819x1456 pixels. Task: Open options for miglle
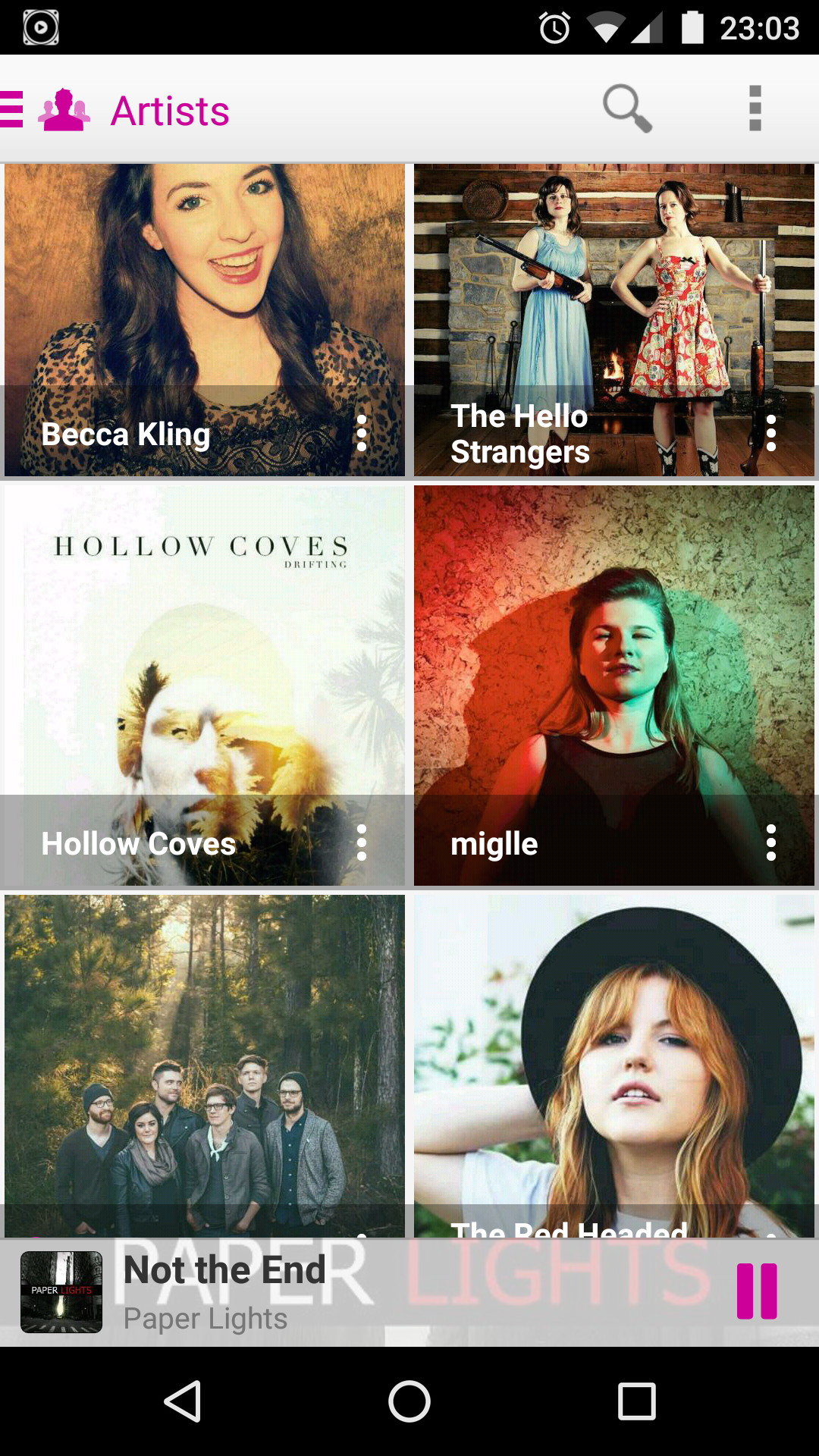point(771,843)
